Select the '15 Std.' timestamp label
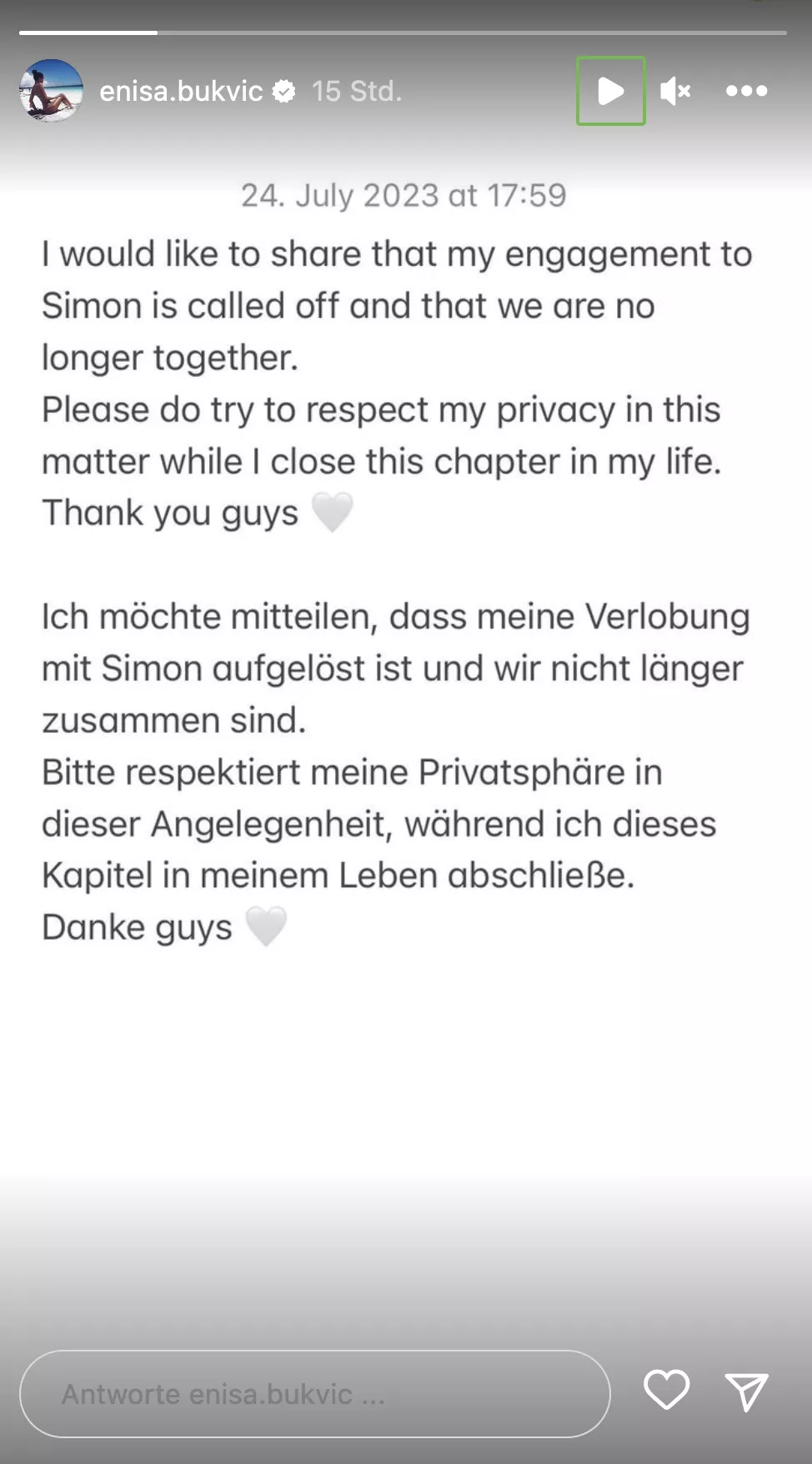812x1464 pixels. coord(356,91)
